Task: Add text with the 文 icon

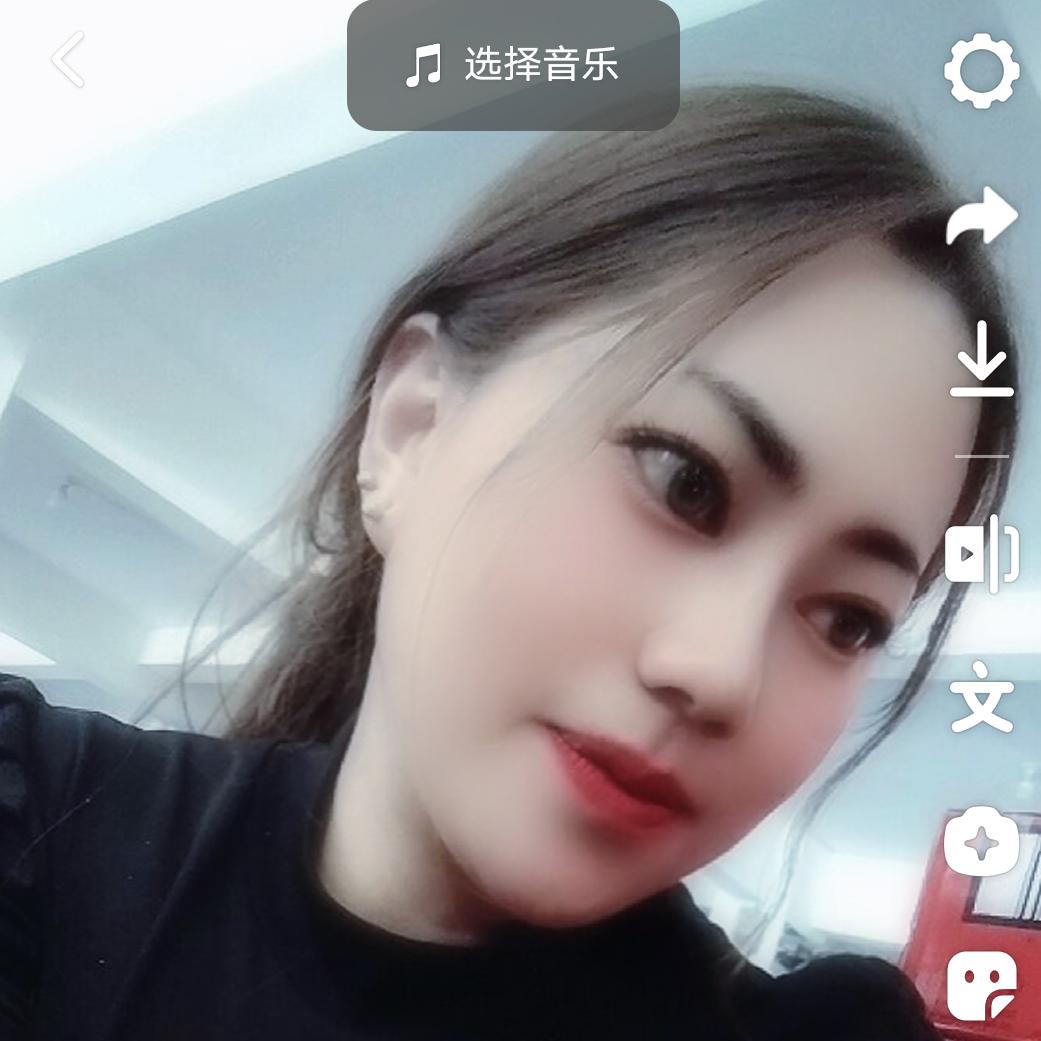Action: point(981,698)
